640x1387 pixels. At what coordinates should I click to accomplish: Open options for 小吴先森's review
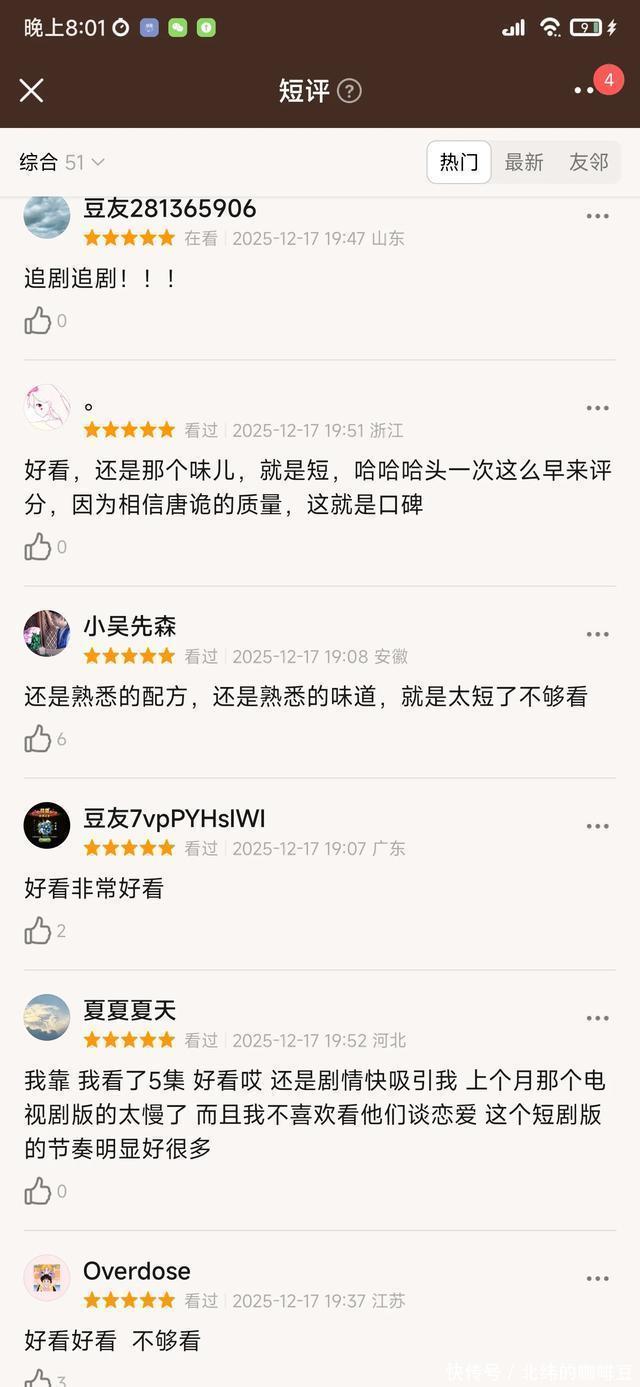click(x=597, y=635)
